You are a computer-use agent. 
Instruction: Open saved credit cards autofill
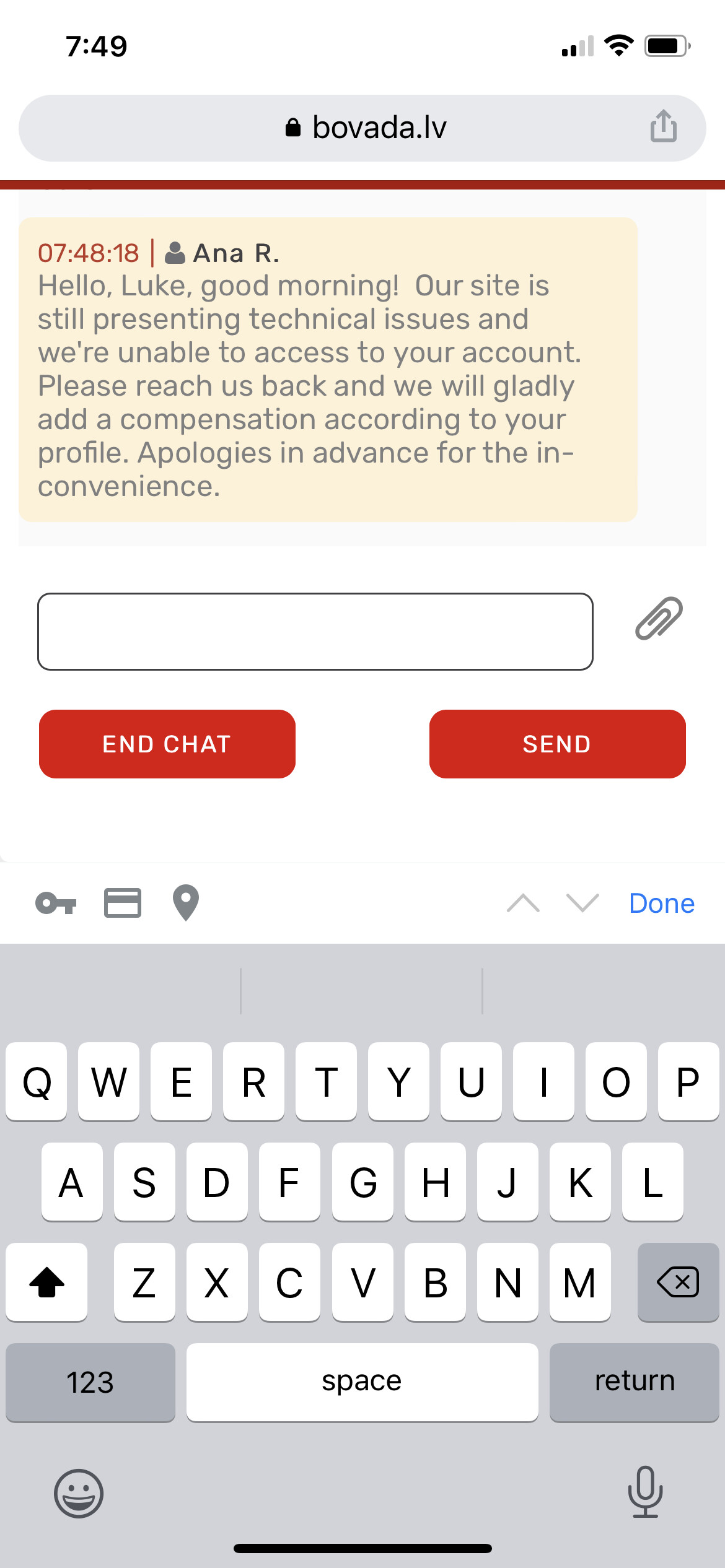tap(122, 903)
